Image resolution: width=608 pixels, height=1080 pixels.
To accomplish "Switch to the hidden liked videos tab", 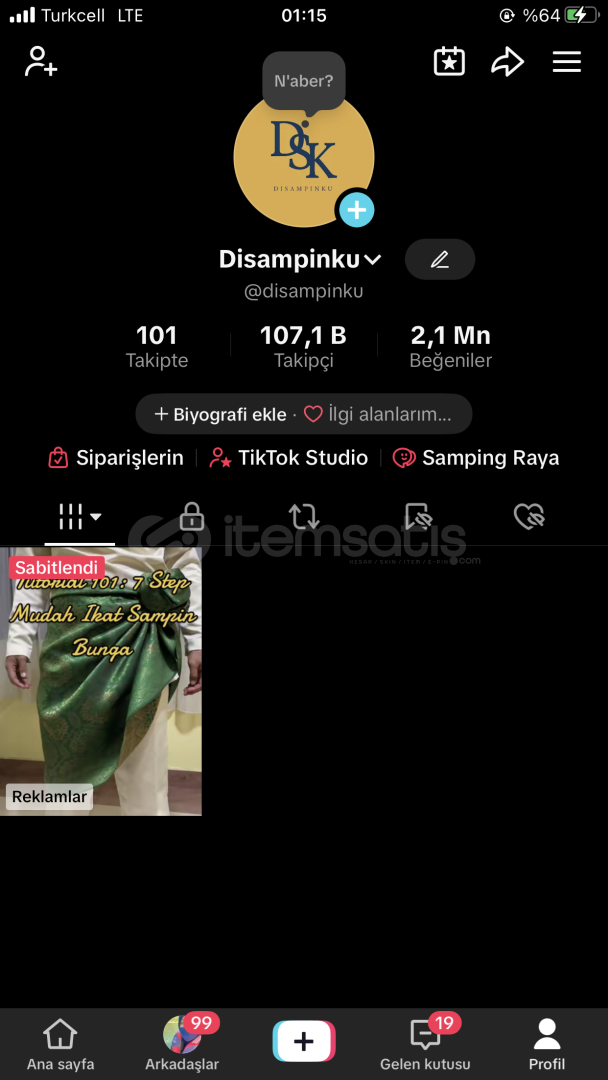I will point(529,516).
